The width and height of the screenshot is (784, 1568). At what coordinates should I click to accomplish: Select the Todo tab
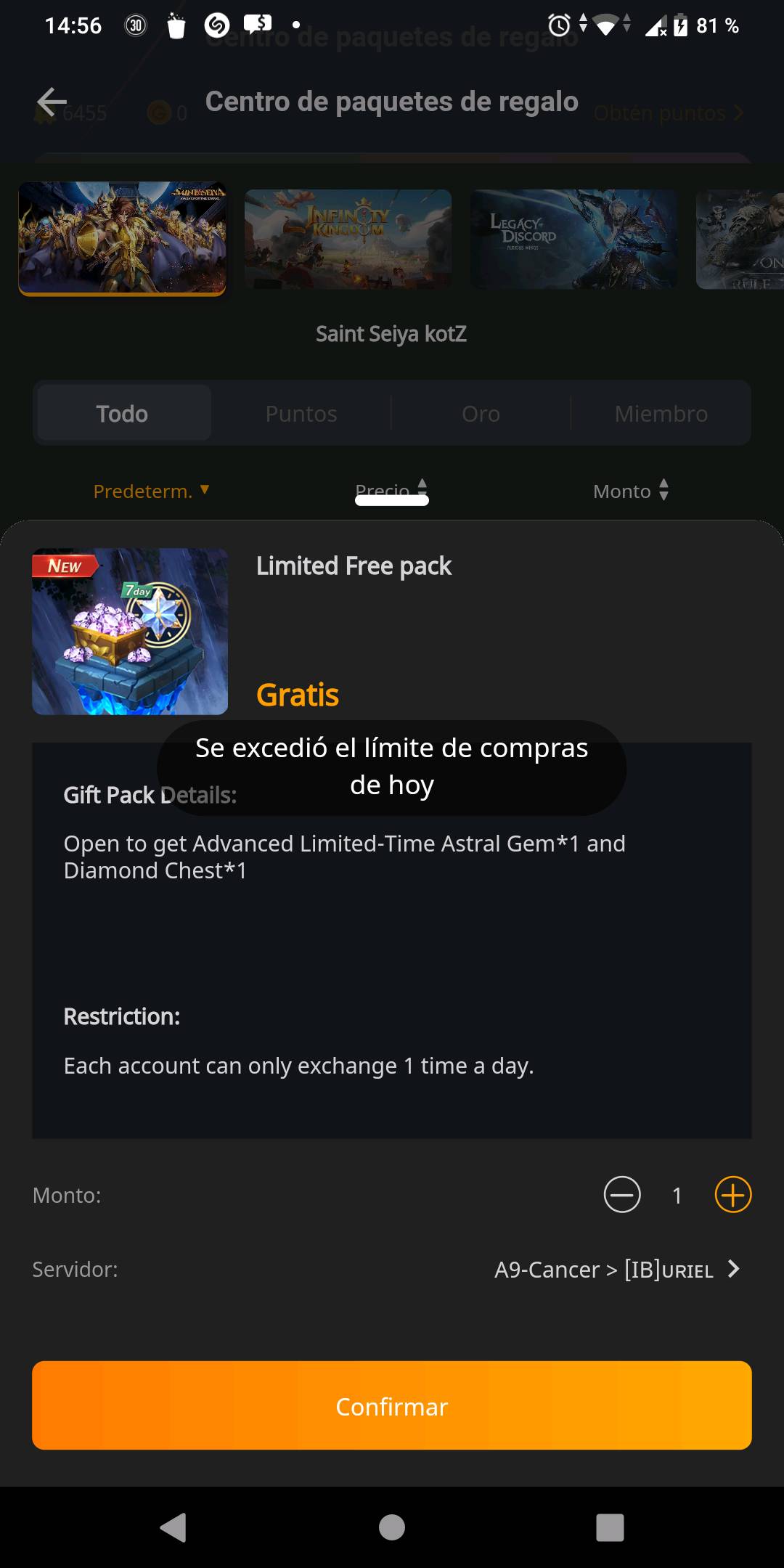coord(122,414)
